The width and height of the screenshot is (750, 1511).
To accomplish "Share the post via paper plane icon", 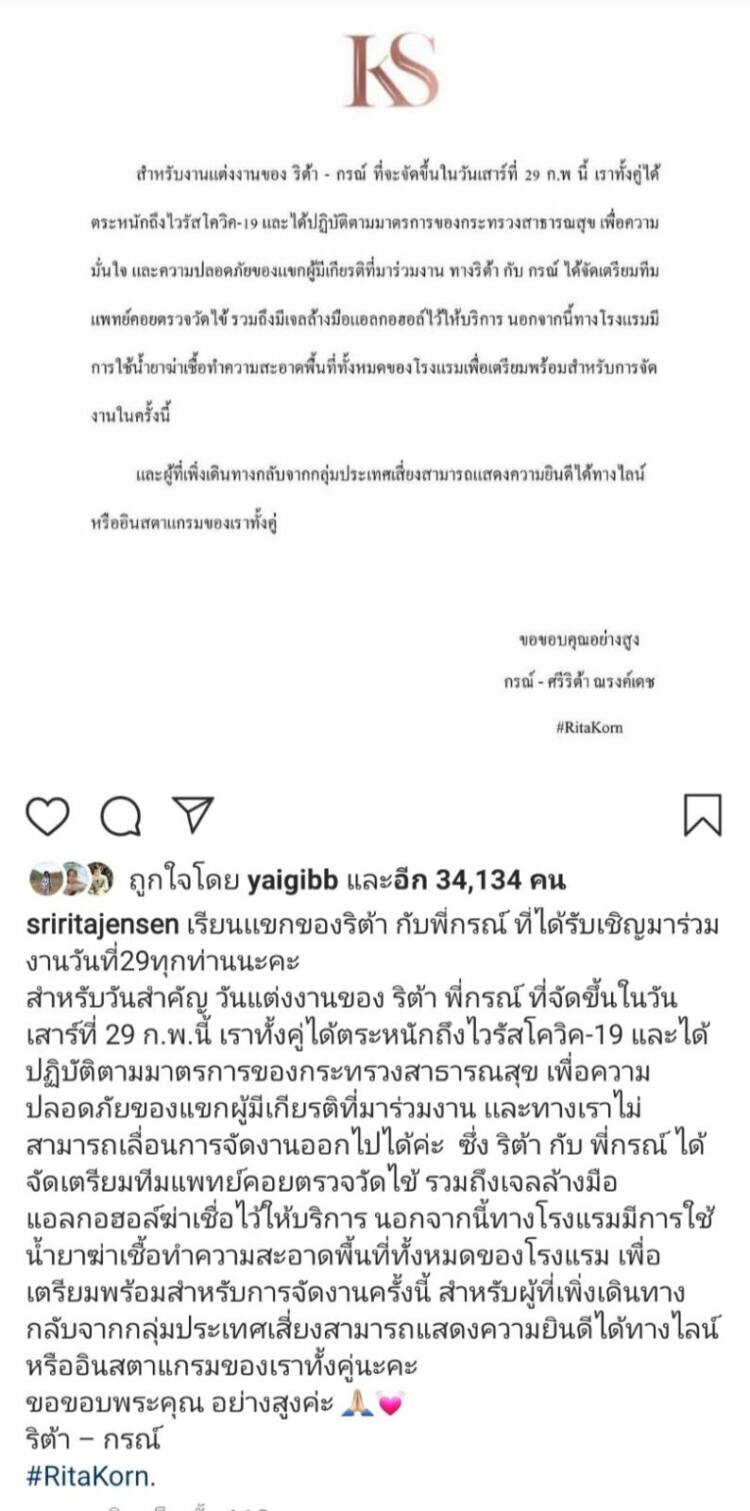I will [193, 814].
